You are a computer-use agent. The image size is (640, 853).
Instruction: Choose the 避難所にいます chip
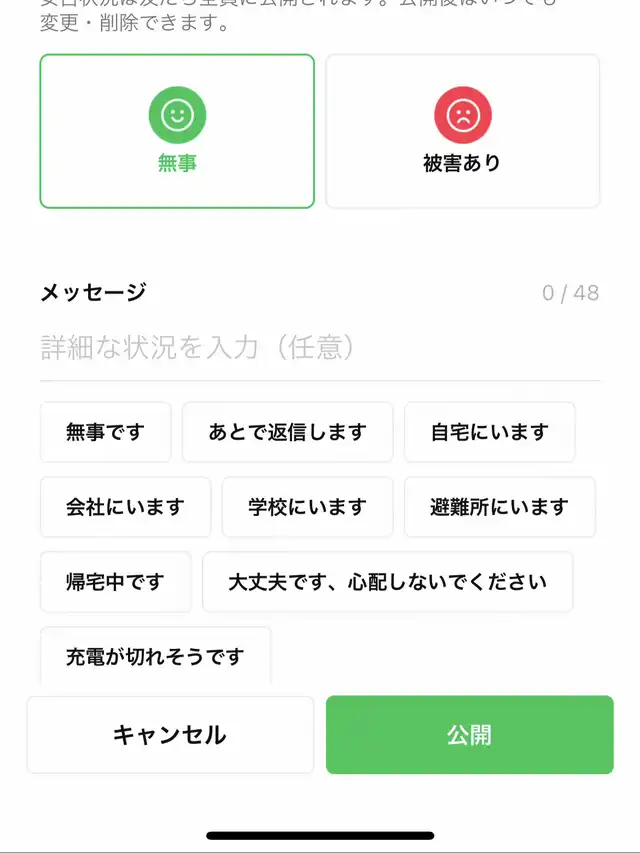[x=499, y=507]
